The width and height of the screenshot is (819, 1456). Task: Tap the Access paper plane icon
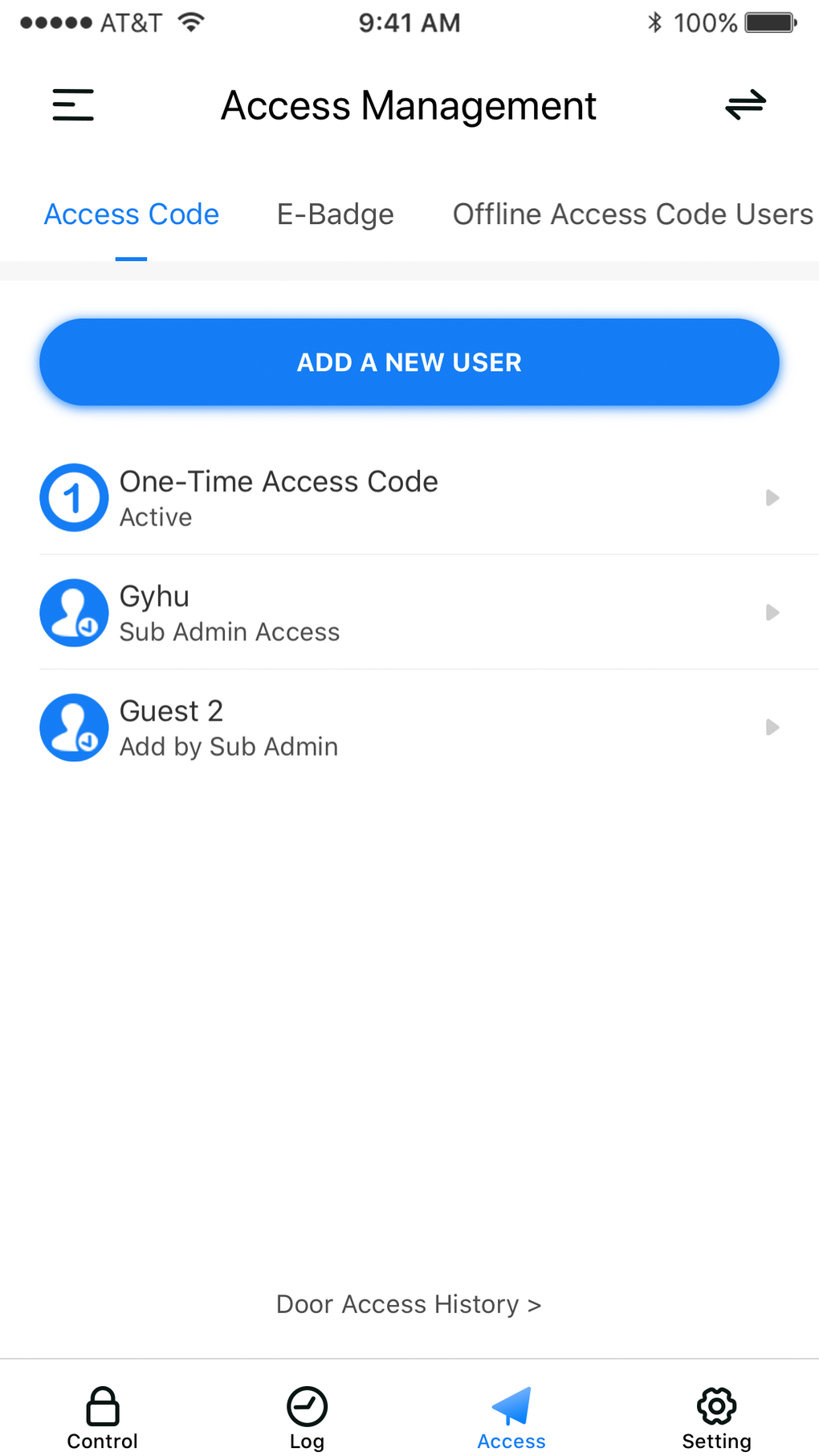[511, 1401]
